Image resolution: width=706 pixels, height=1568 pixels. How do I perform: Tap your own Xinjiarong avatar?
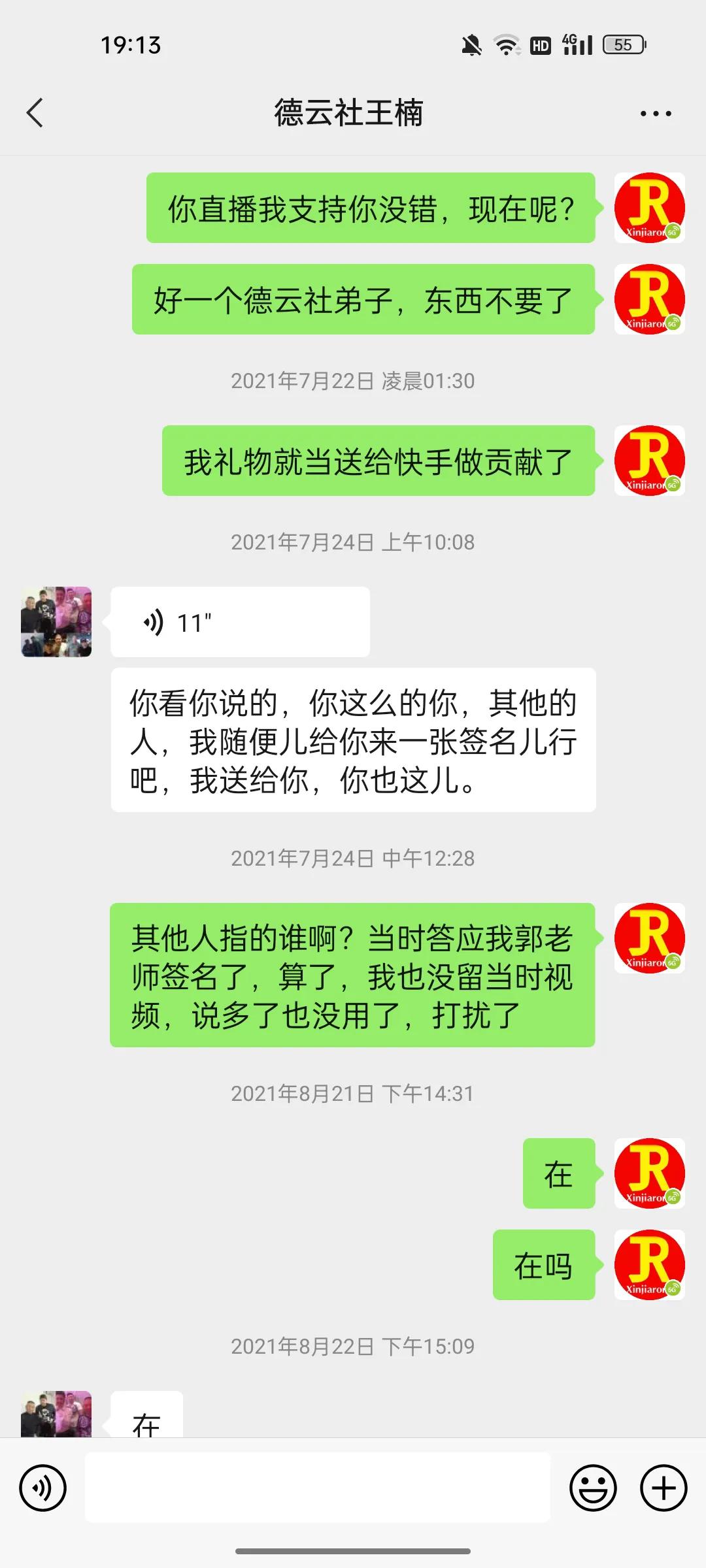coord(650,206)
